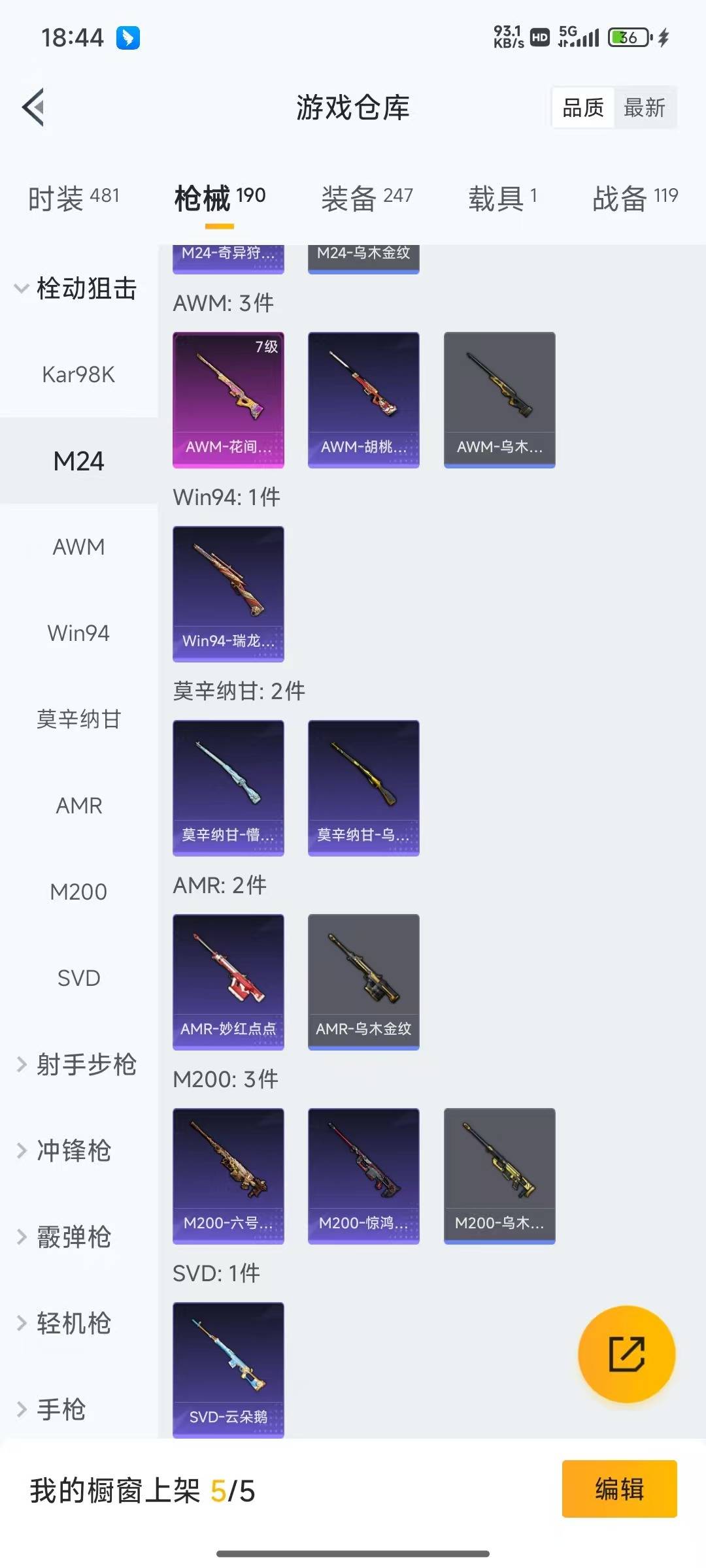Open the 战备 tab
The image size is (706, 1568).
pyautogui.click(x=634, y=198)
